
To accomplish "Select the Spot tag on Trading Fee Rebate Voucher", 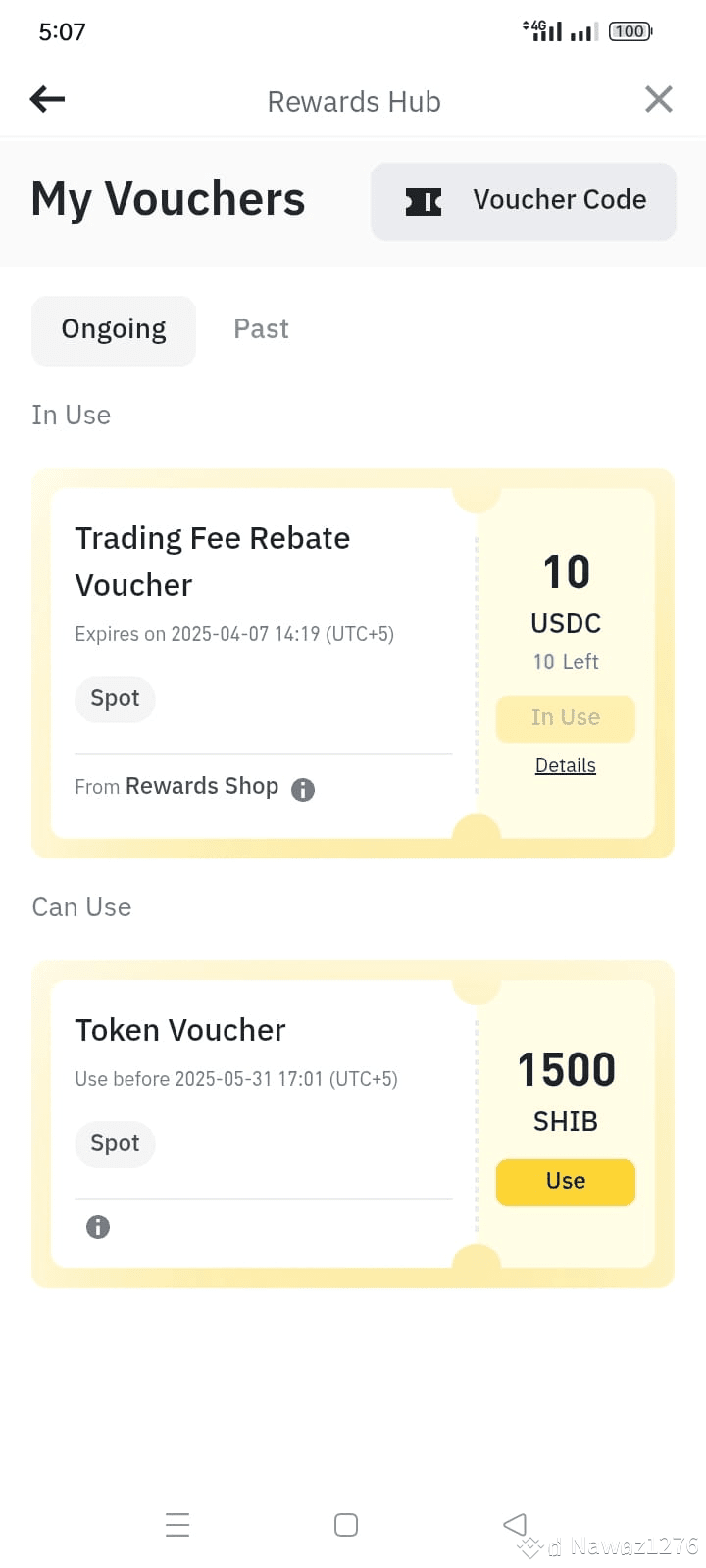I will (x=115, y=698).
